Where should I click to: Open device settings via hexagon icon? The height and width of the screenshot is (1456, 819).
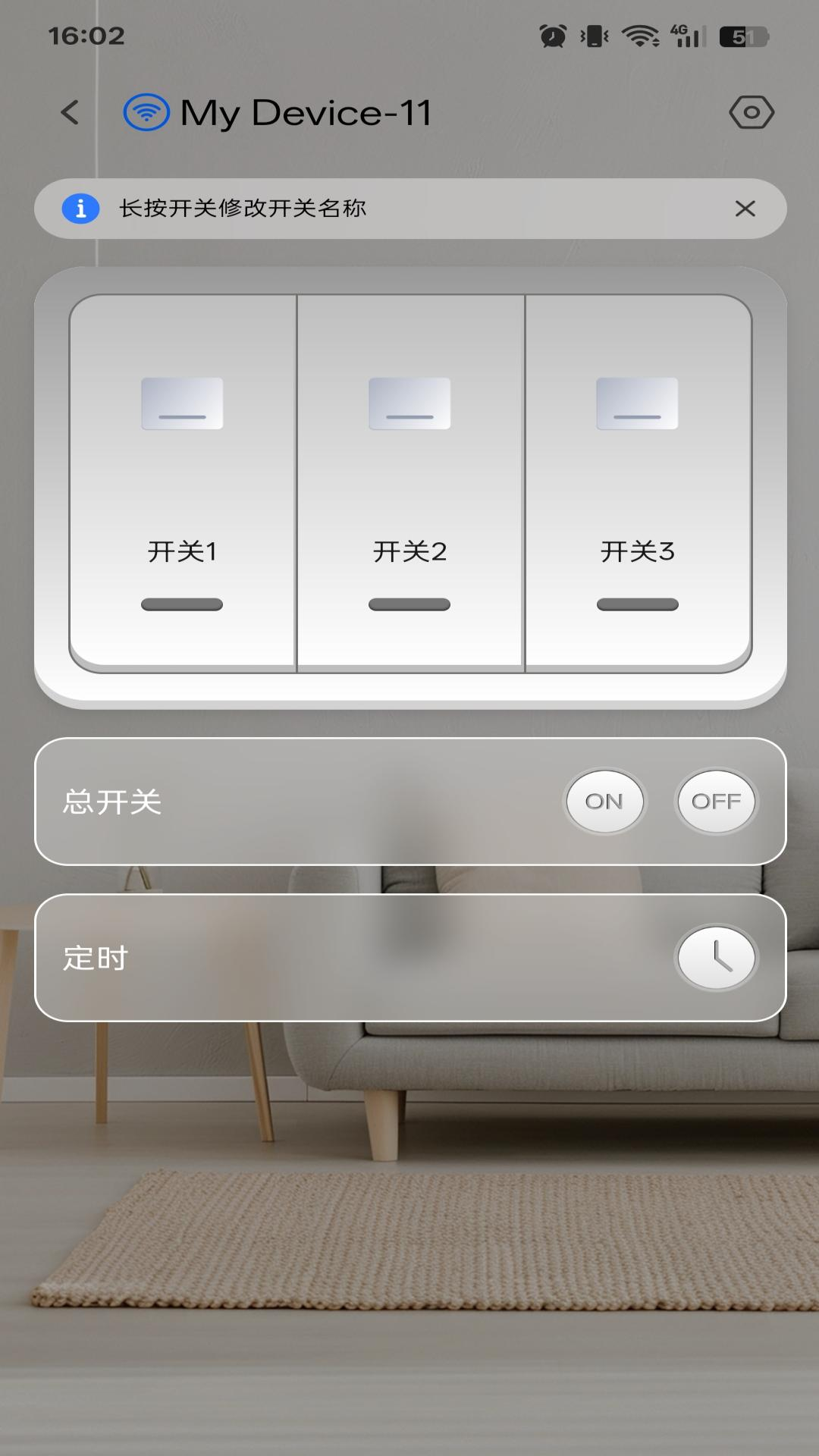pyautogui.click(x=751, y=112)
